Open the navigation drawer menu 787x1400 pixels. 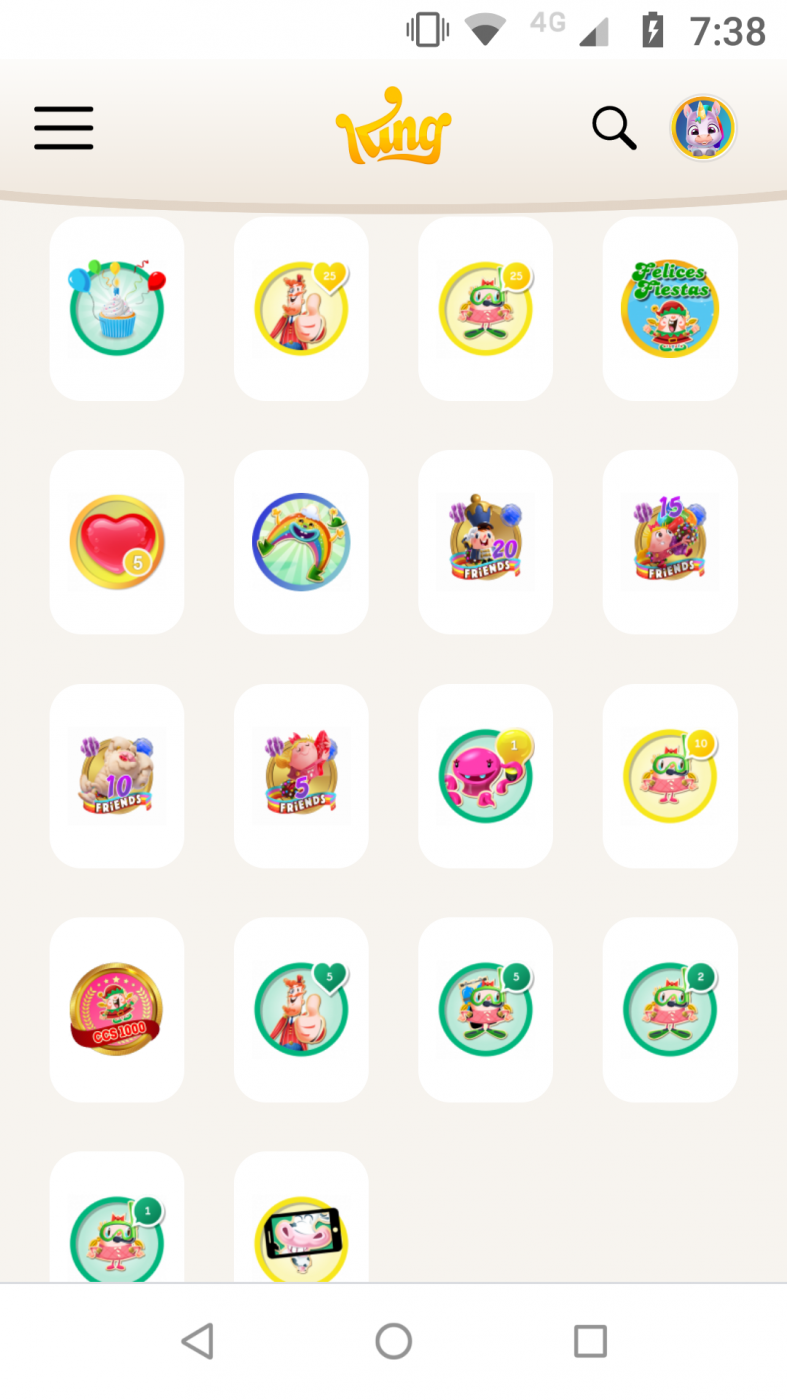point(63,128)
